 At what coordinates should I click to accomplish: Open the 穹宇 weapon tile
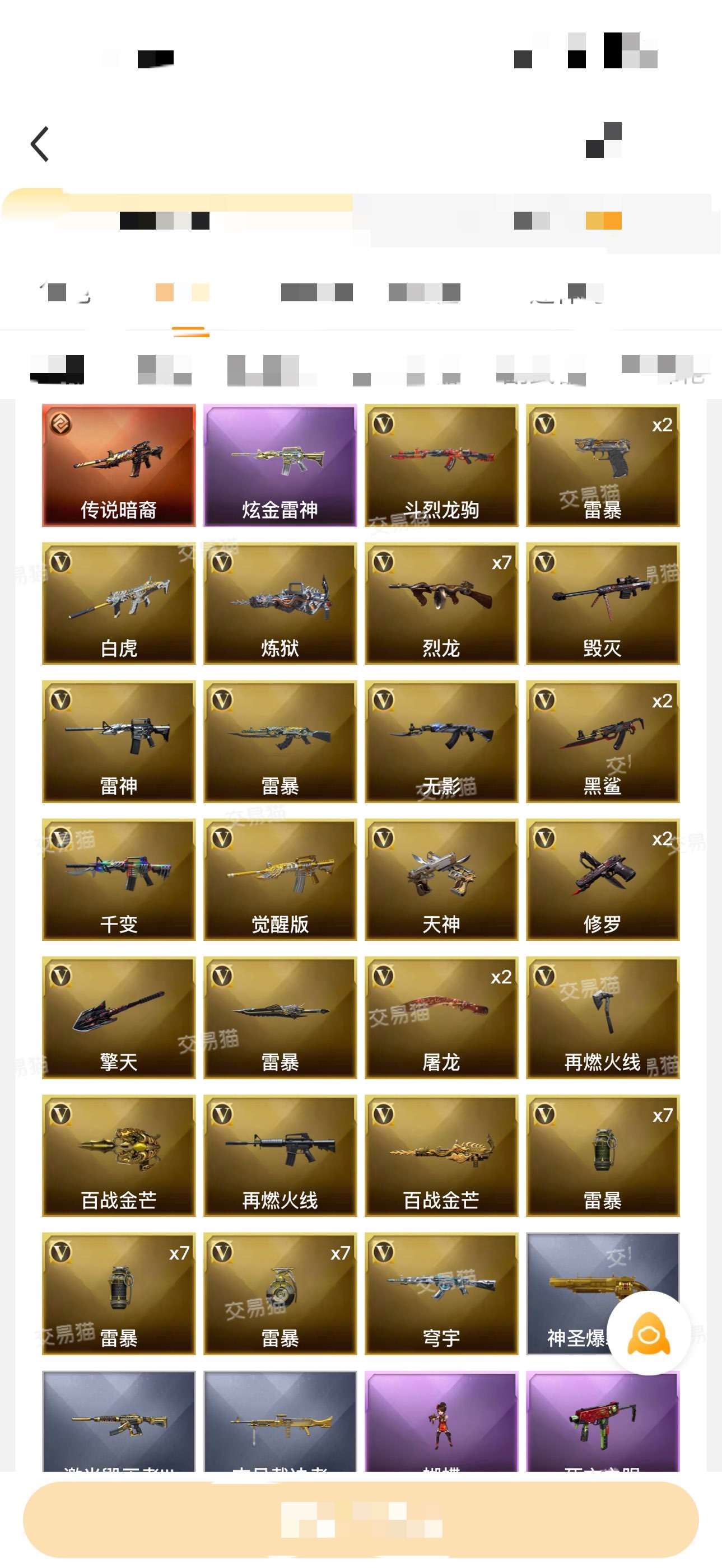click(441, 1294)
